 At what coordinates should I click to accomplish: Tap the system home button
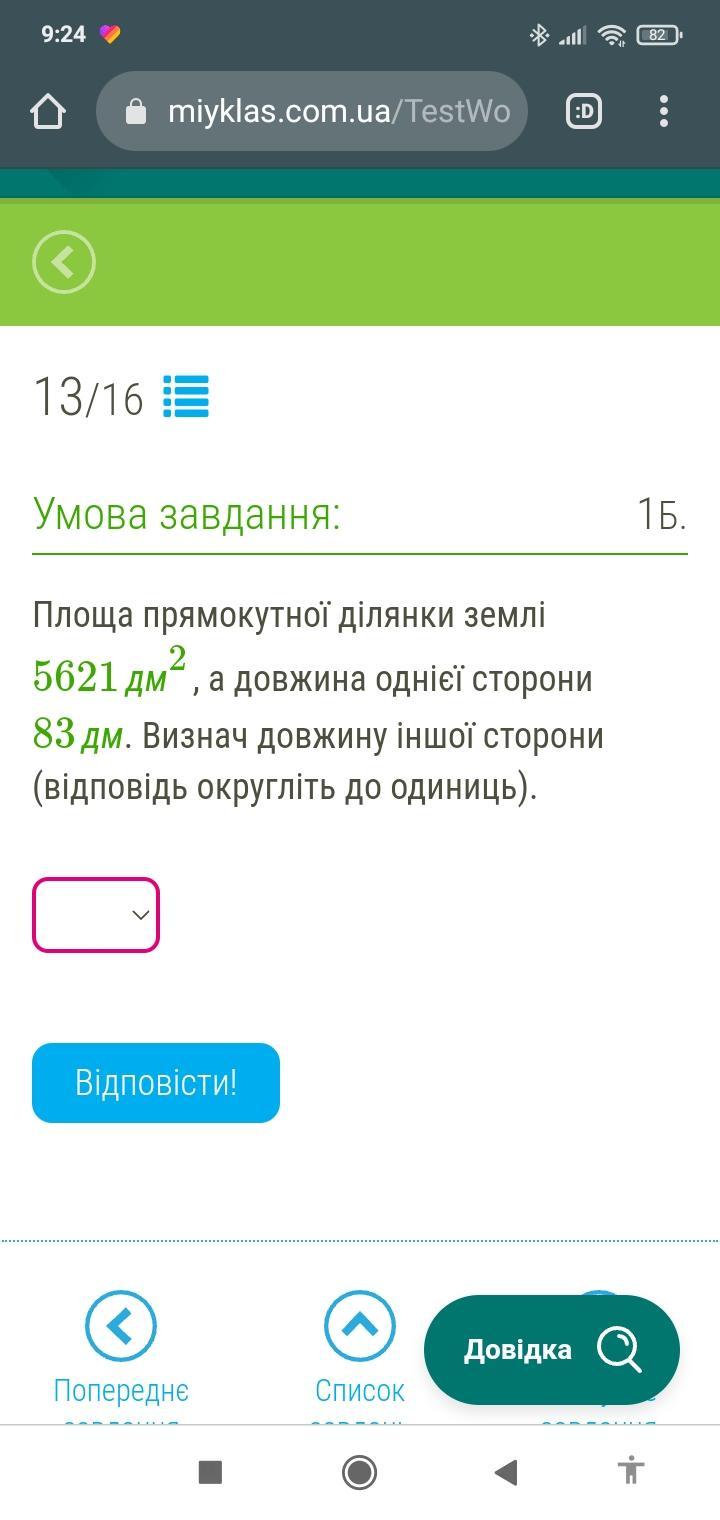[359, 1472]
